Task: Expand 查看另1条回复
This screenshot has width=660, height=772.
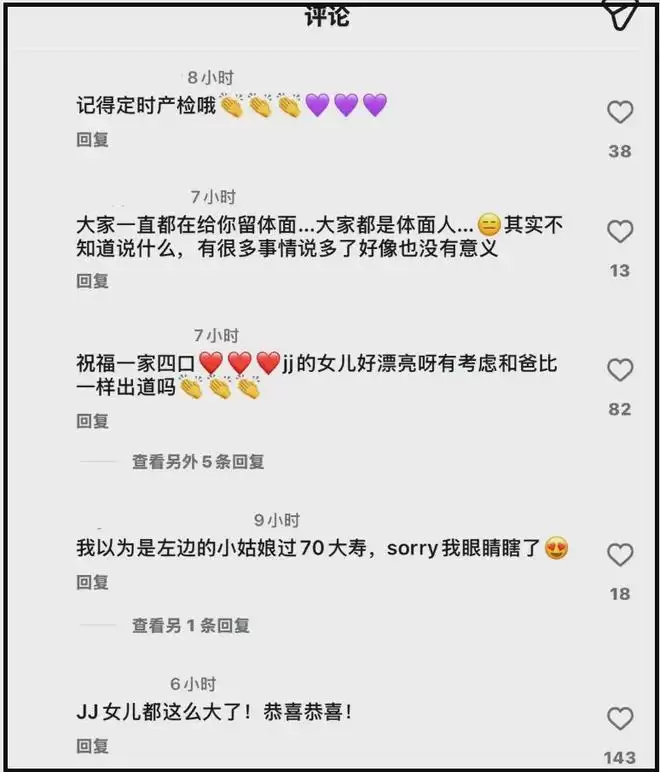Action: 190,626
